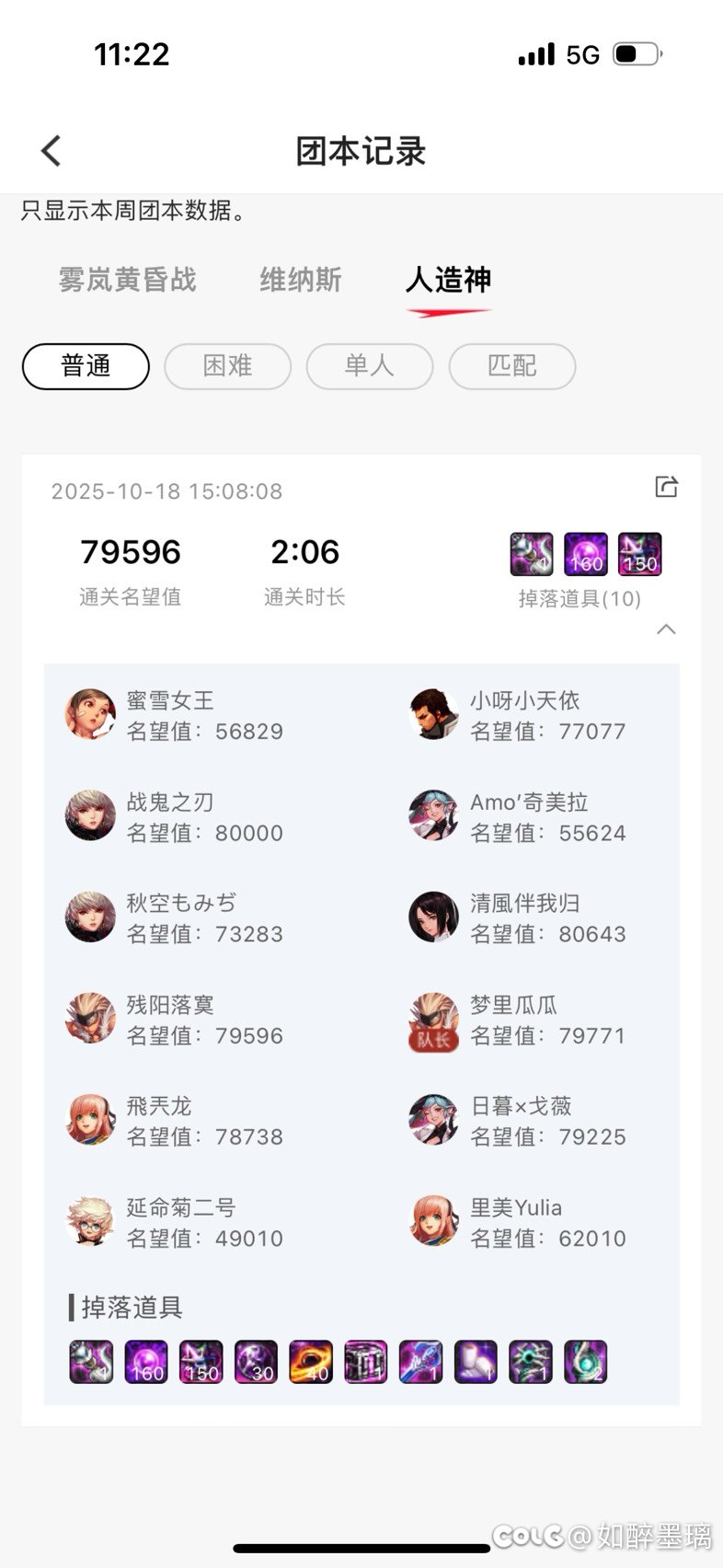This screenshot has width=723, height=1568.
Task: Collapse the raid record details
Action: (666, 629)
